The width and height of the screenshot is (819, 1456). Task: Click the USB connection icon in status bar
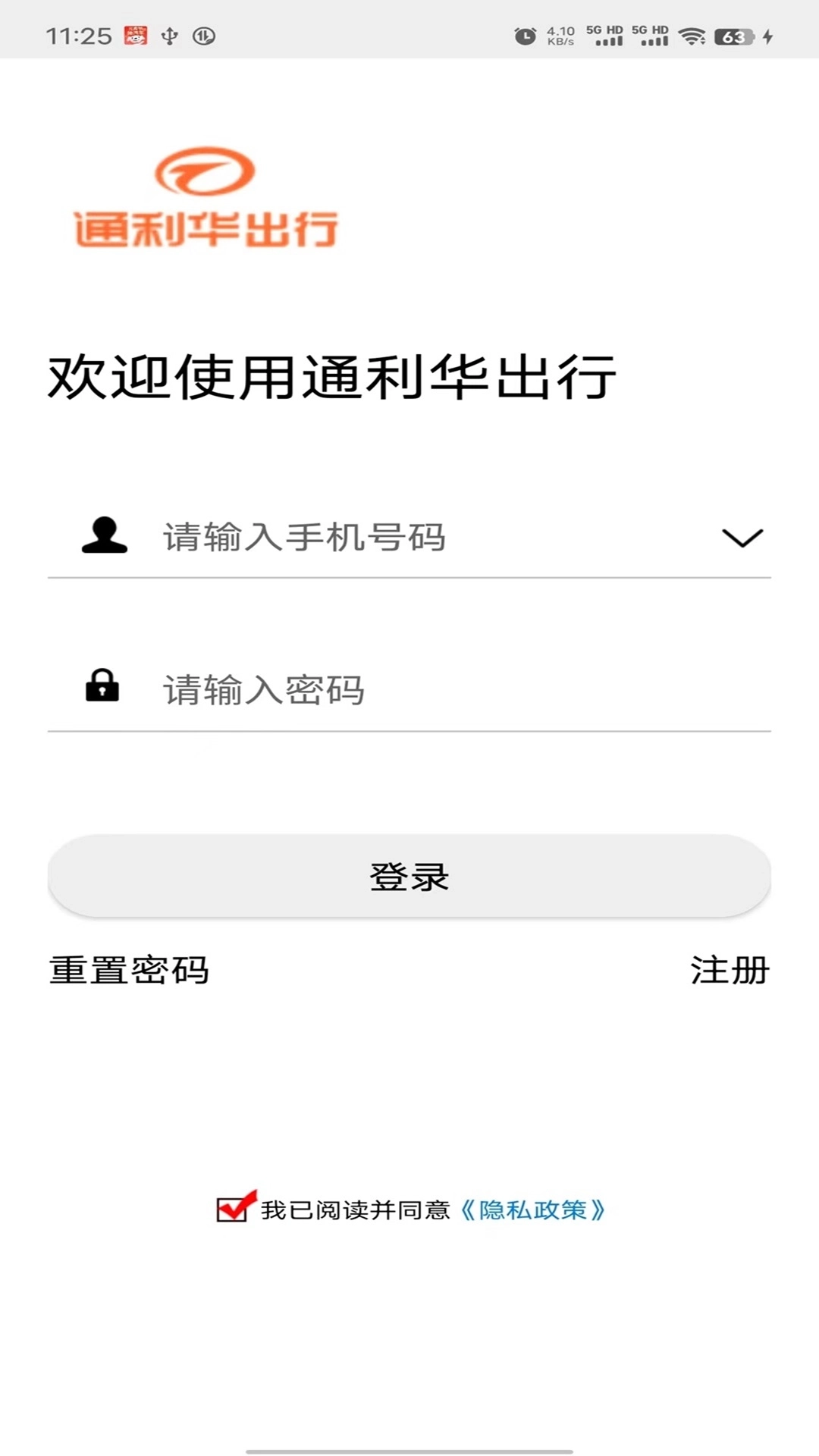click(x=168, y=34)
